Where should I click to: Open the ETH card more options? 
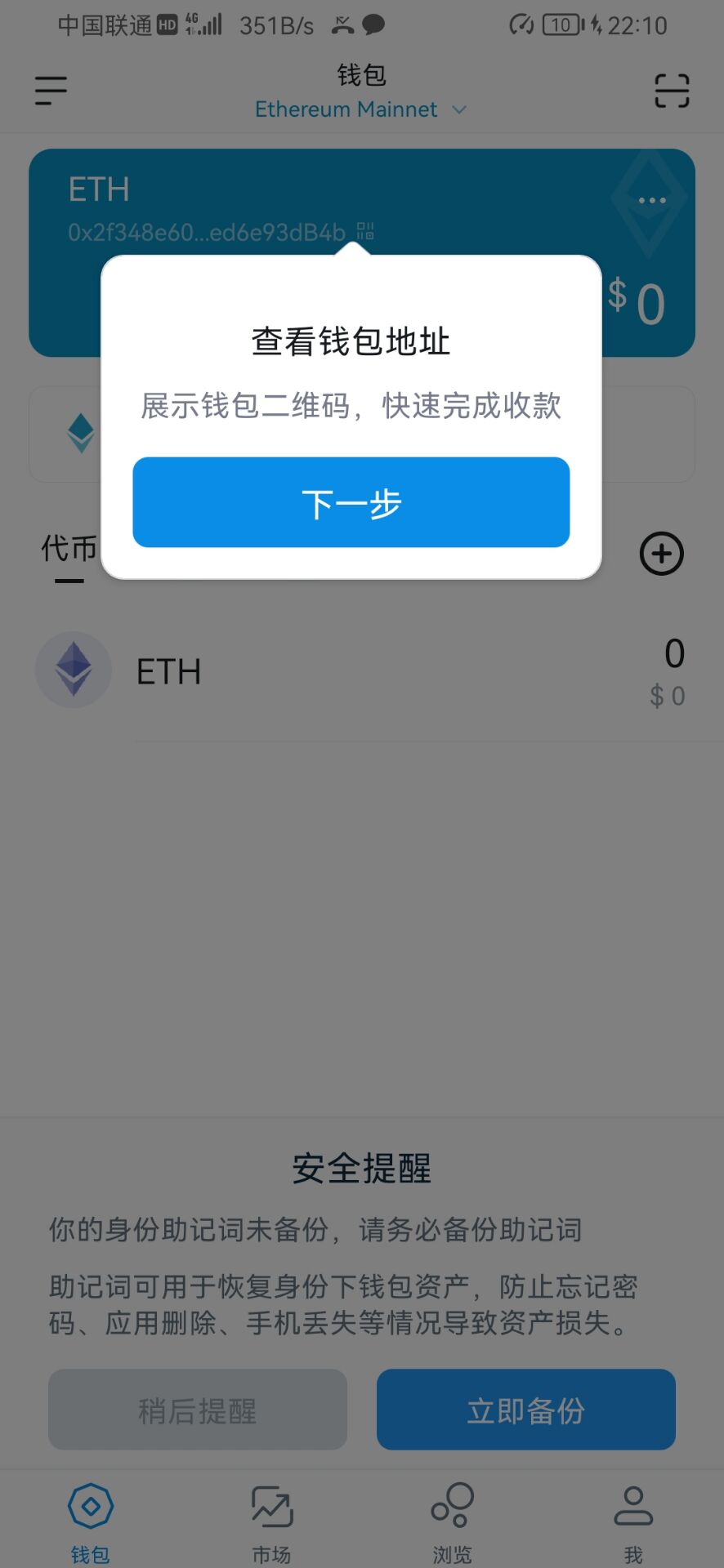click(651, 200)
